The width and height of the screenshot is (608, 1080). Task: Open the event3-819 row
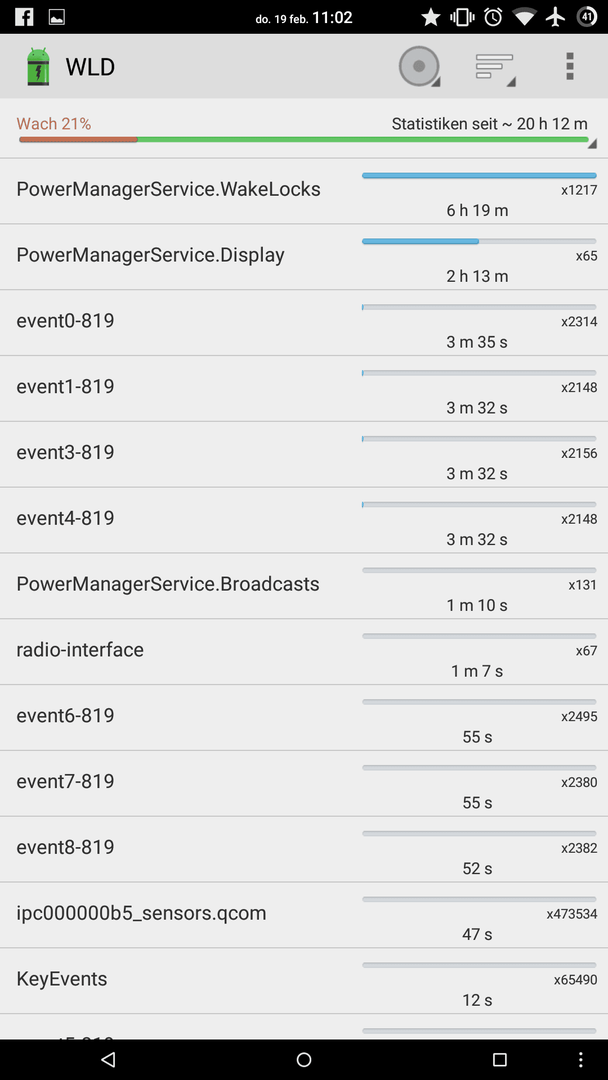click(x=304, y=455)
